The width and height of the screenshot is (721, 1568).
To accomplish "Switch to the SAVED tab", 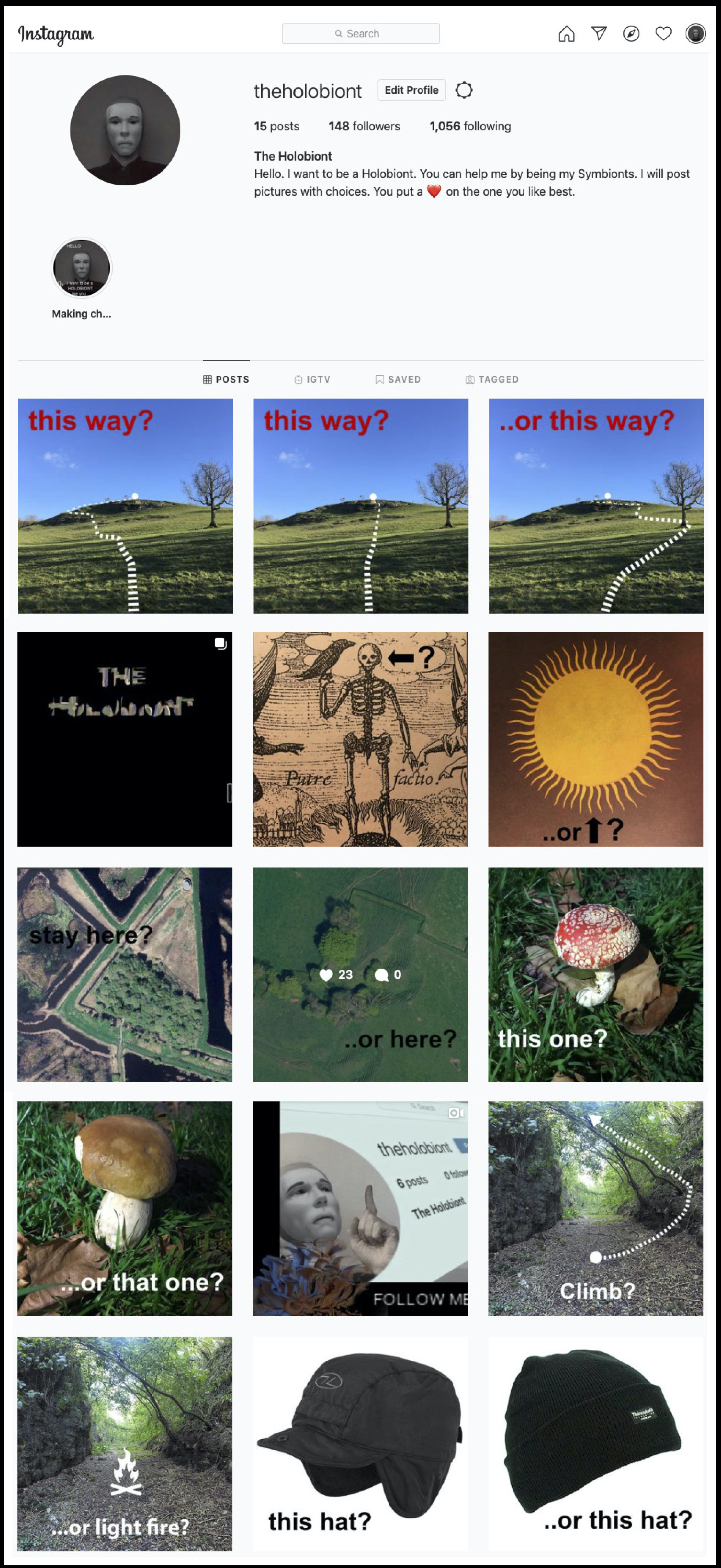I will (398, 379).
